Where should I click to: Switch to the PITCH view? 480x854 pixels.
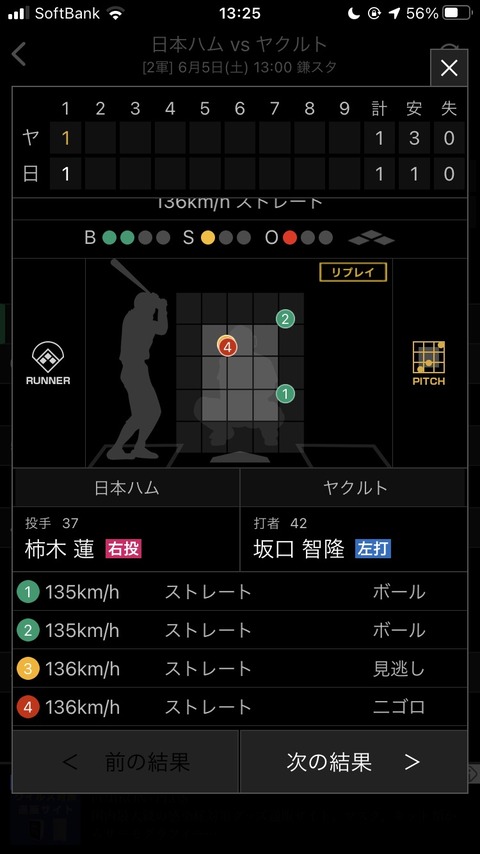click(429, 363)
